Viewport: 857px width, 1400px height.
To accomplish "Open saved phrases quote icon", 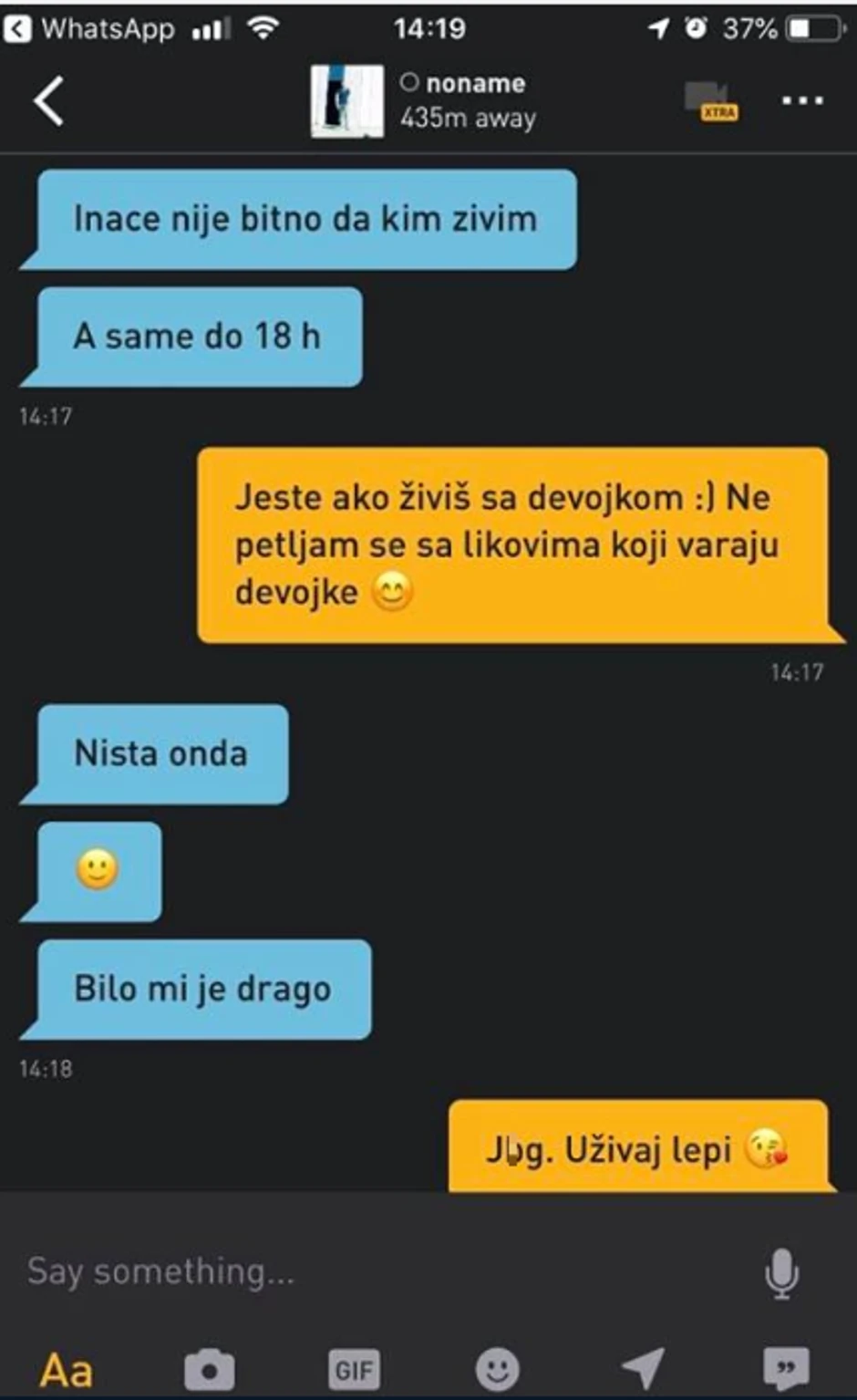I will (x=785, y=1368).
